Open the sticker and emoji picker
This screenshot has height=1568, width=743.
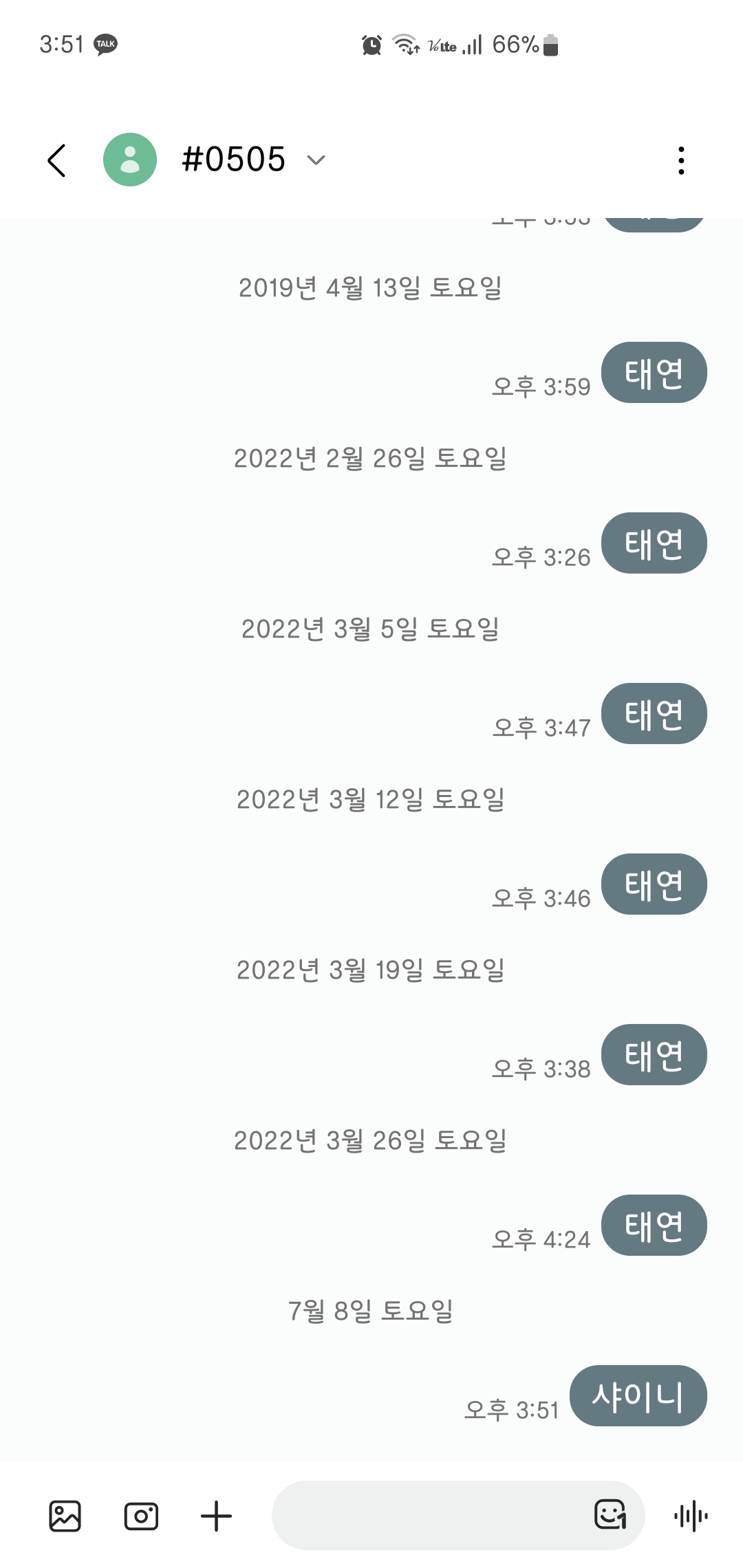pyautogui.click(x=610, y=1514)
